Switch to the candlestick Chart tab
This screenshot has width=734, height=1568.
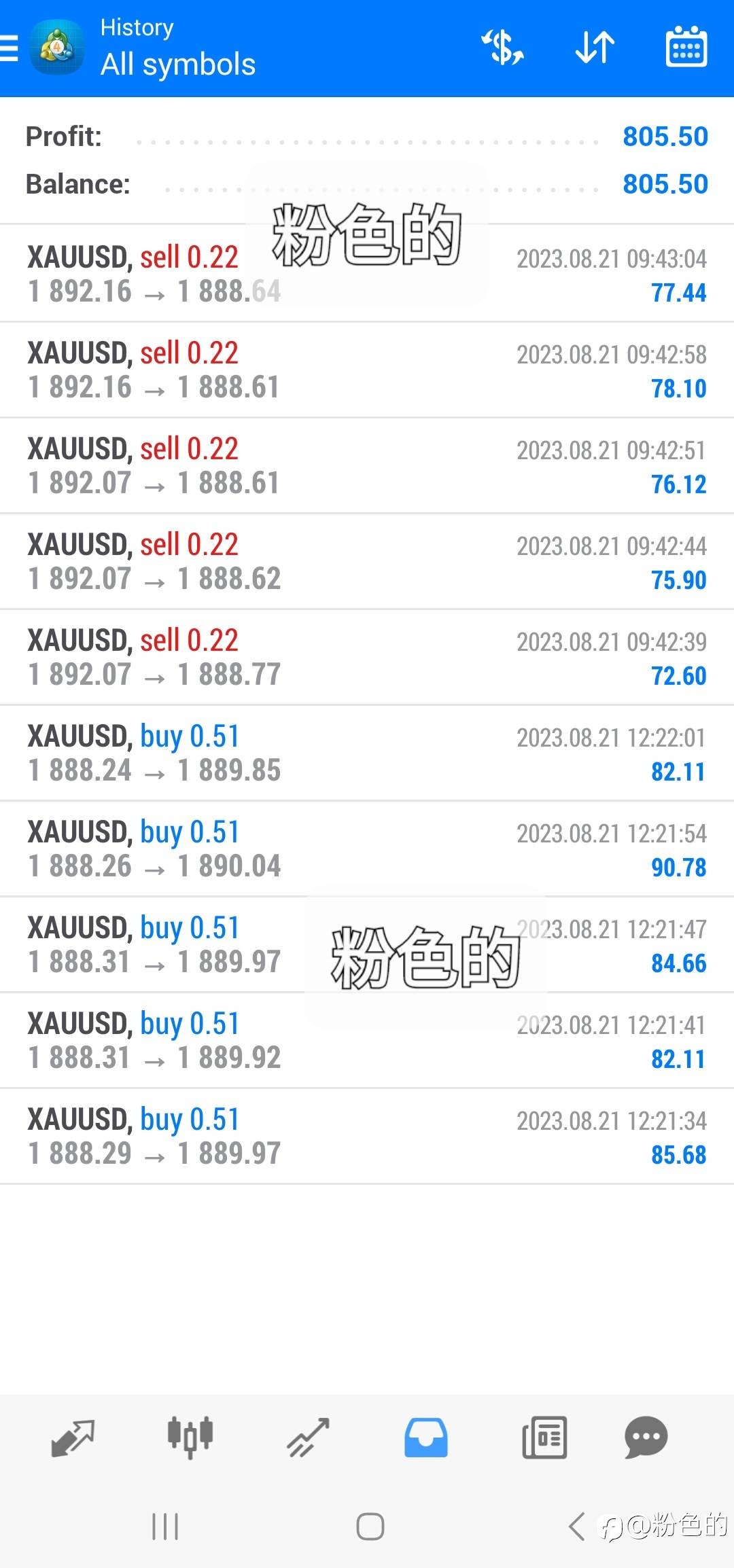(190, 1438)
